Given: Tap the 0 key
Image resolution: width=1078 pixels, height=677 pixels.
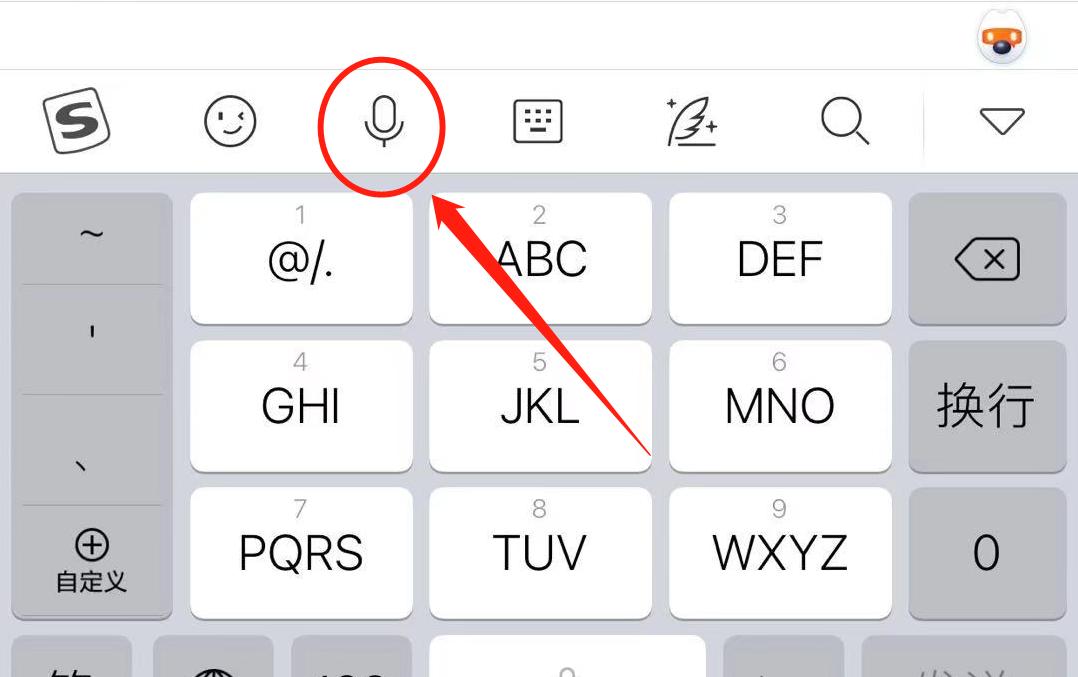Looking at the screenshot, I should 987,552.
